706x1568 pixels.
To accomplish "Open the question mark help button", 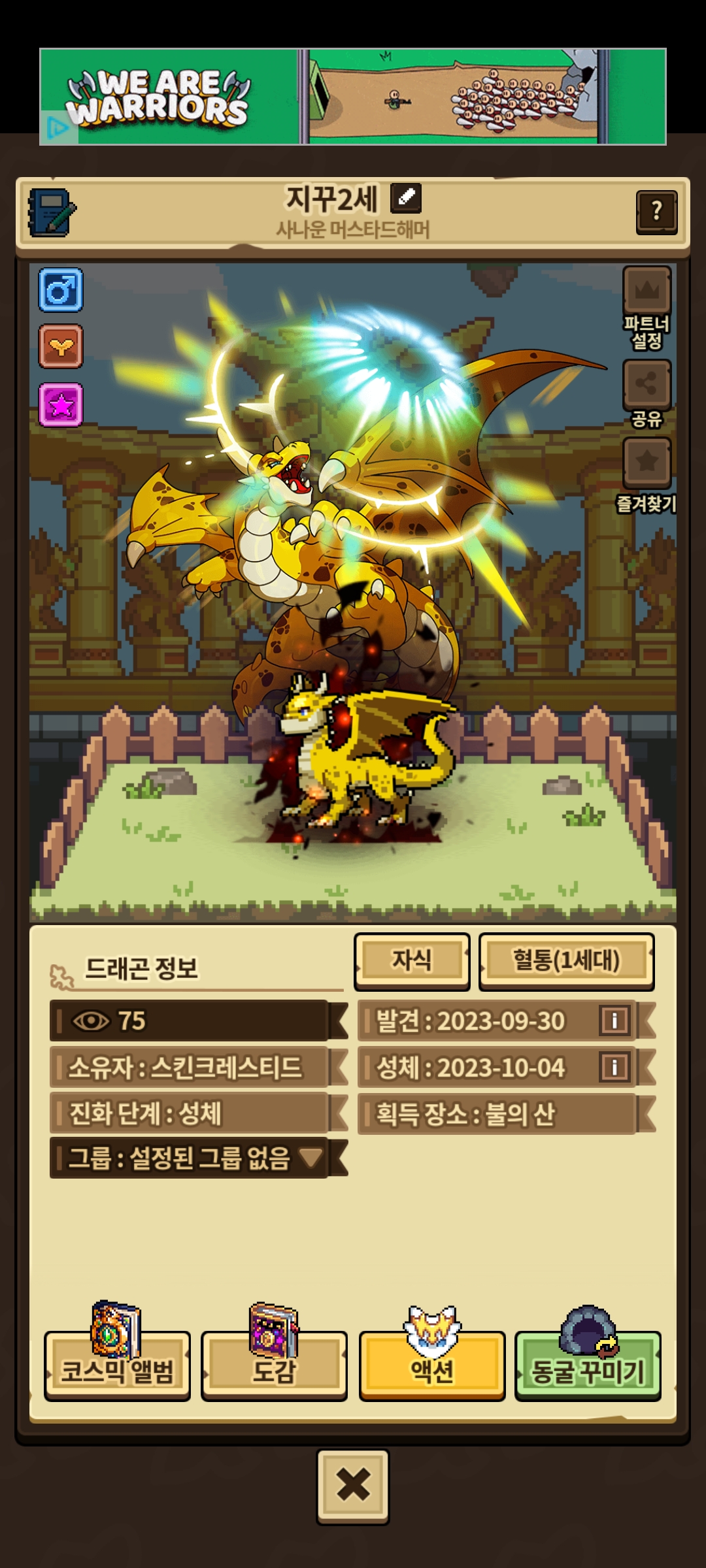I will coord(656,212).
